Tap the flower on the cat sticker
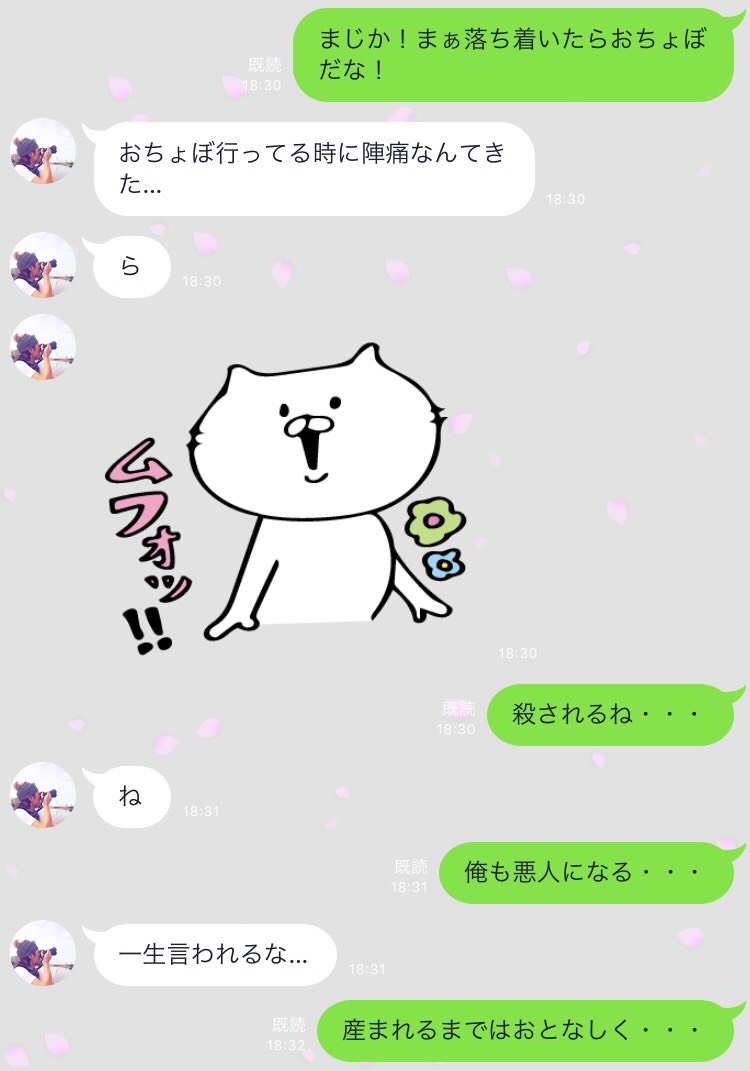This screenshot has width=750, height=1071. click(x=437, y=519)
